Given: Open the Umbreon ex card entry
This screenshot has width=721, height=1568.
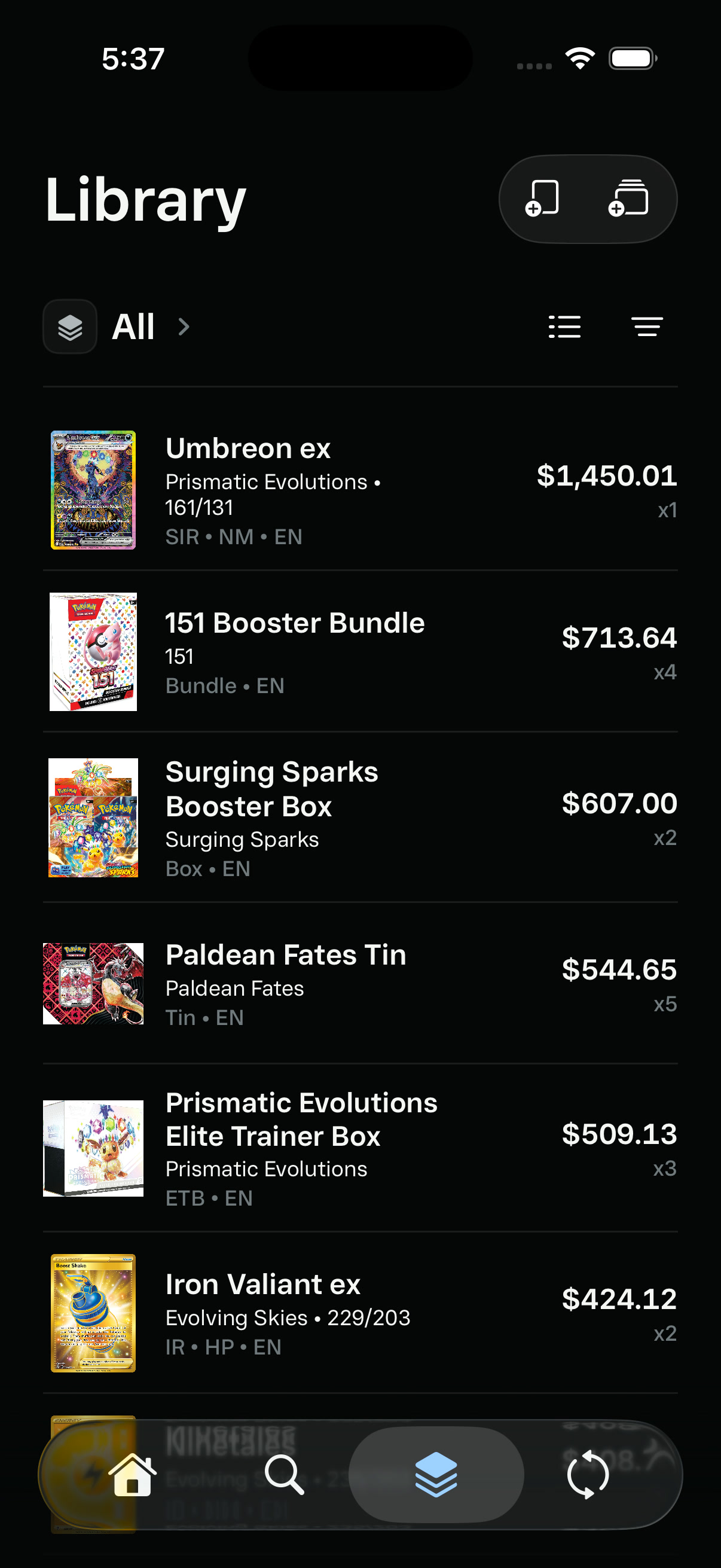Looking at the screenshot, I should 360,490.
